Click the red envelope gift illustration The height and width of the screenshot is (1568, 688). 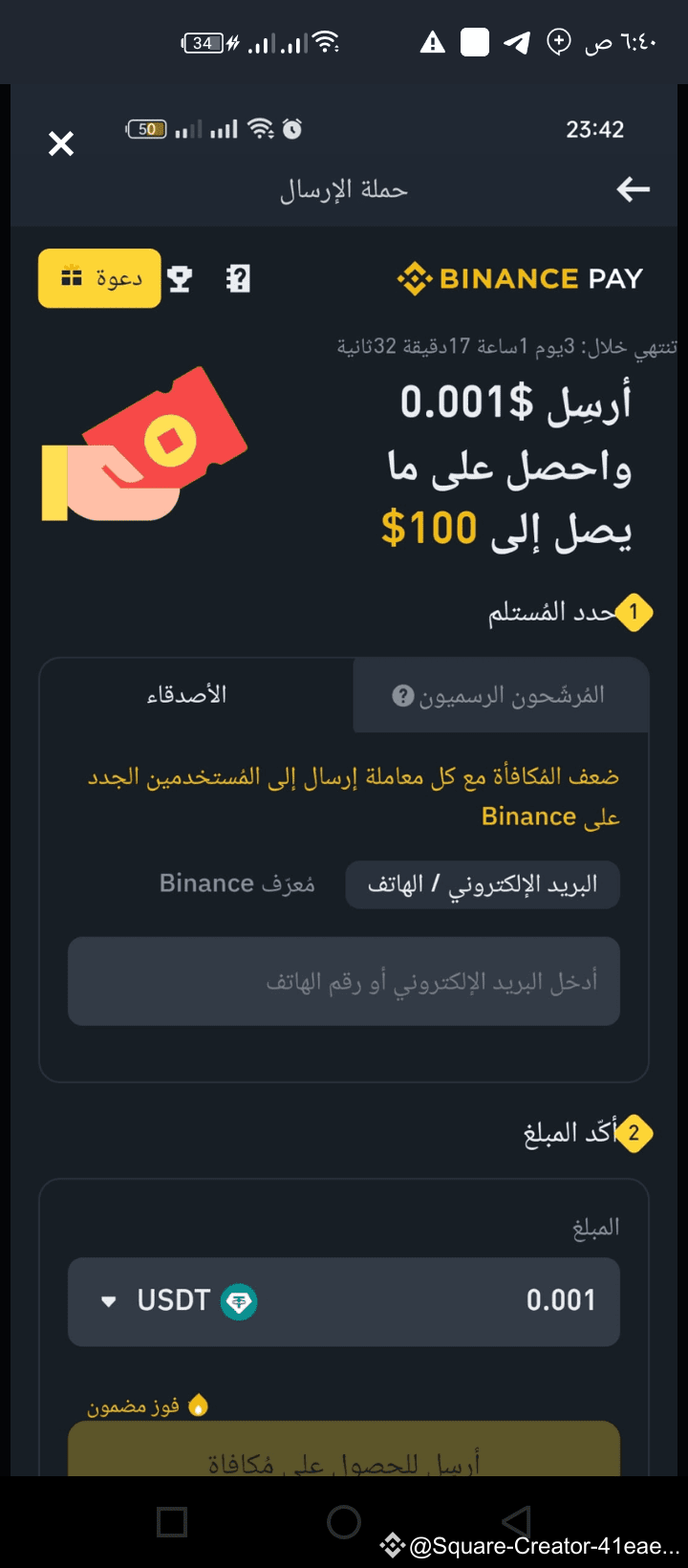point(148,445)
